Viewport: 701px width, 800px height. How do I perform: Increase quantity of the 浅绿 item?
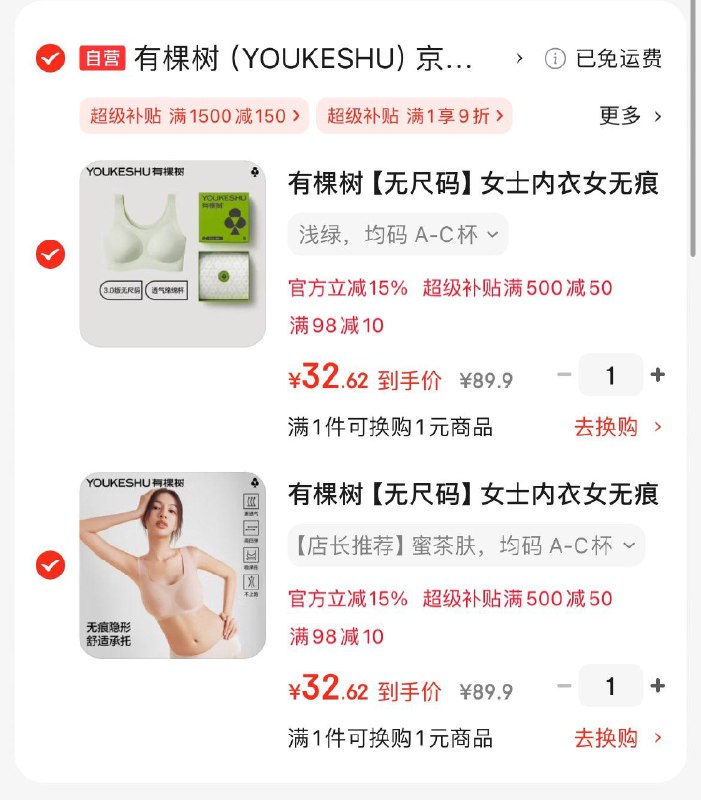[x=657, y=375]
